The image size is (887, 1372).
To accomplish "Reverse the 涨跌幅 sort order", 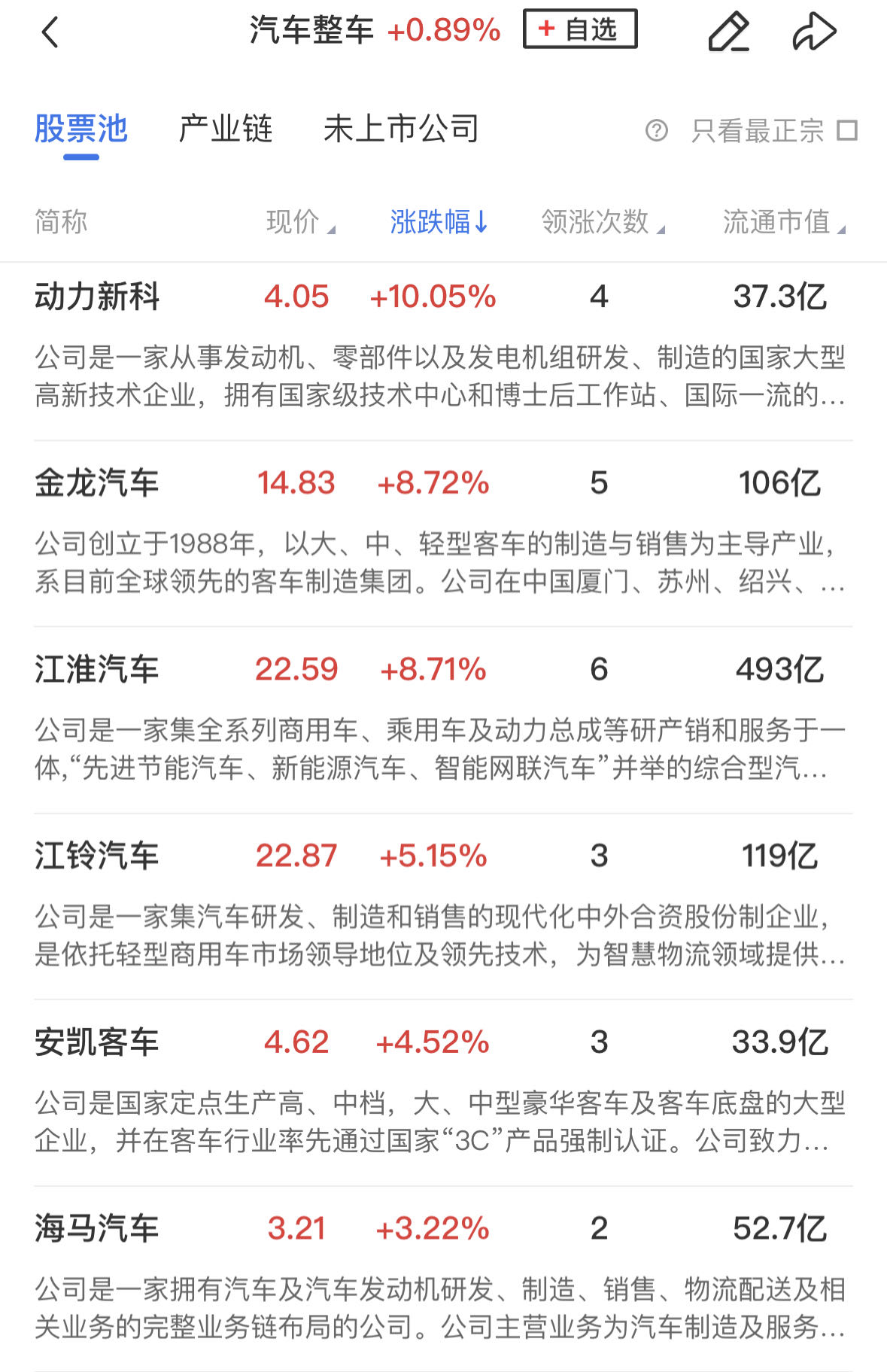I will [x=439, y=222].
